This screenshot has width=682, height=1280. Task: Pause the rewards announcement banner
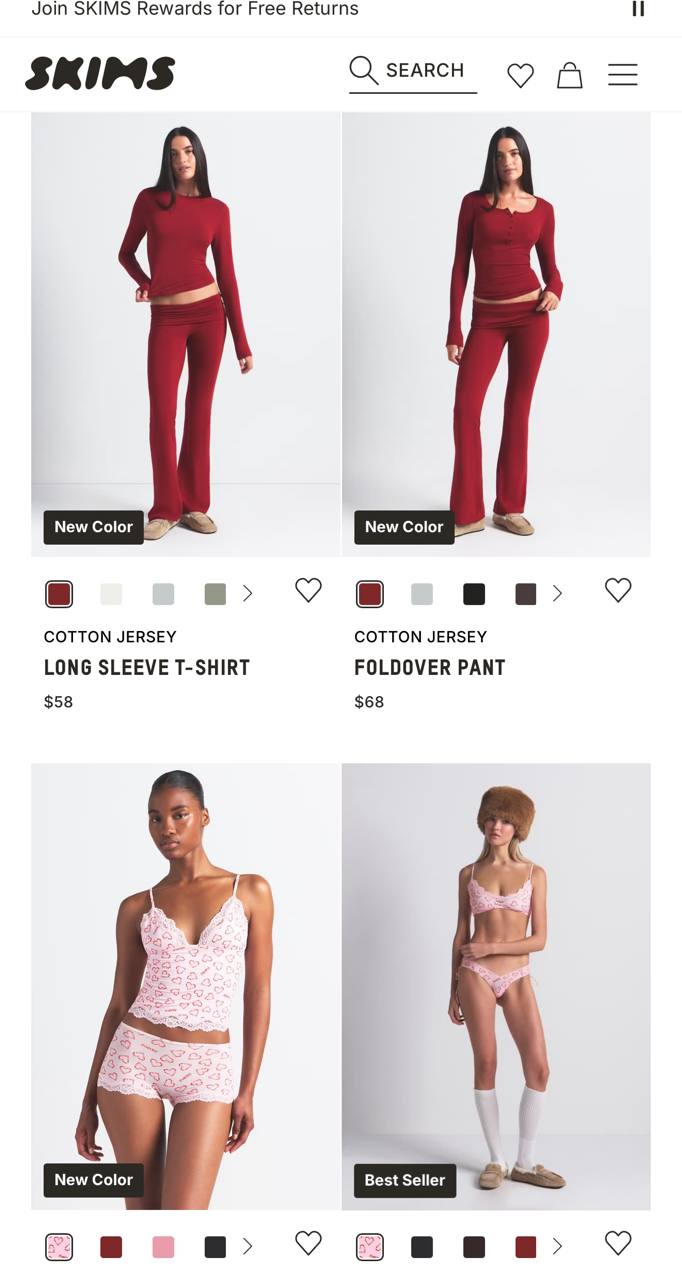638,9
